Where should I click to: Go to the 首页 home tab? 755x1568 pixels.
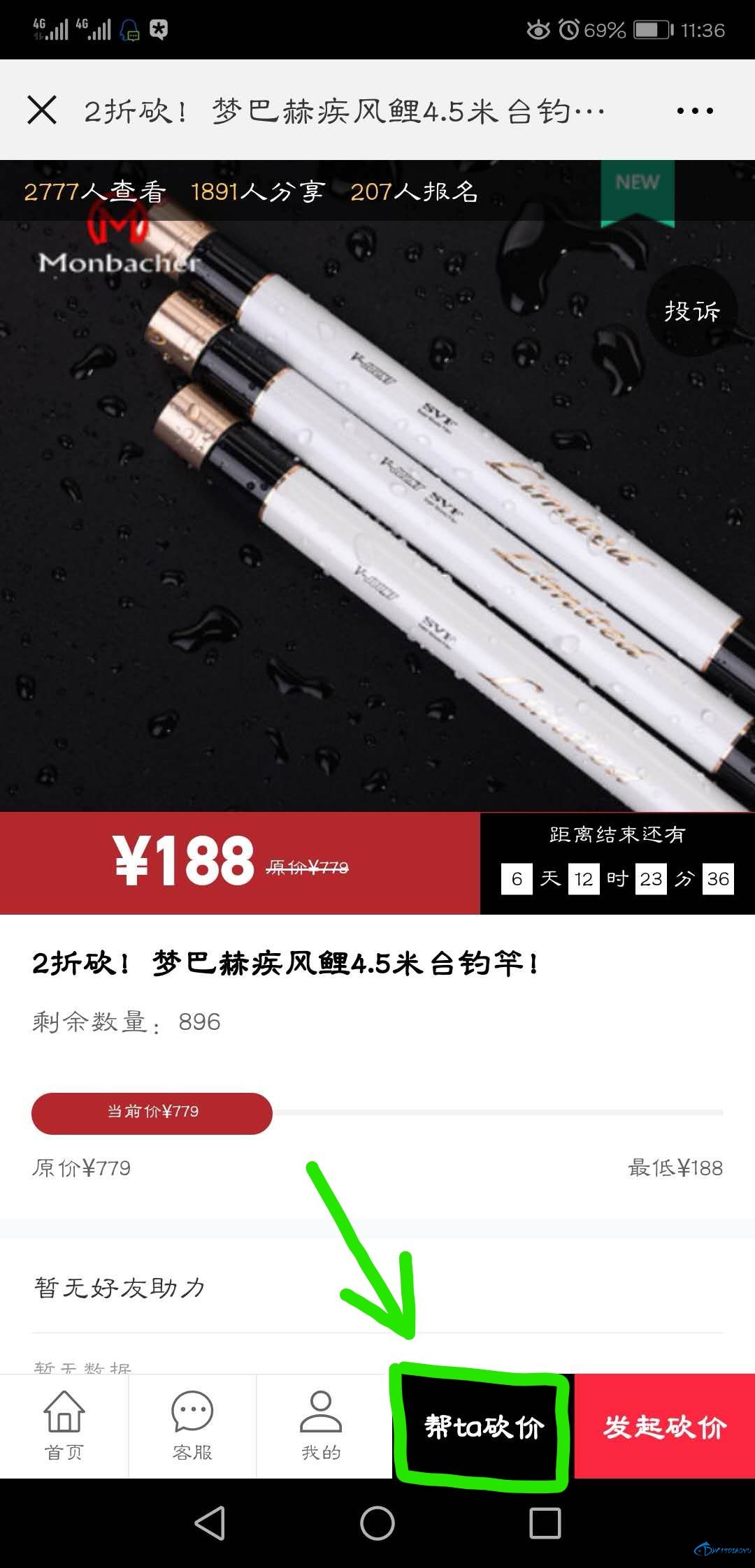pos(64,1425)
